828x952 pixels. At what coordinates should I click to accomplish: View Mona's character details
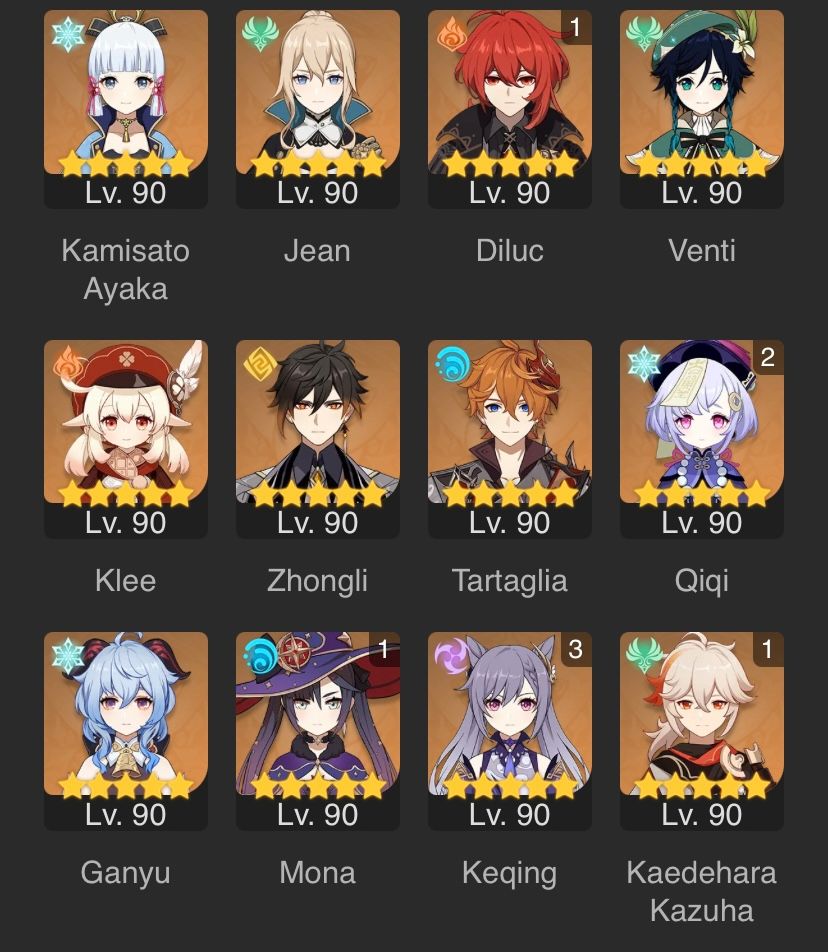point(318,730)
